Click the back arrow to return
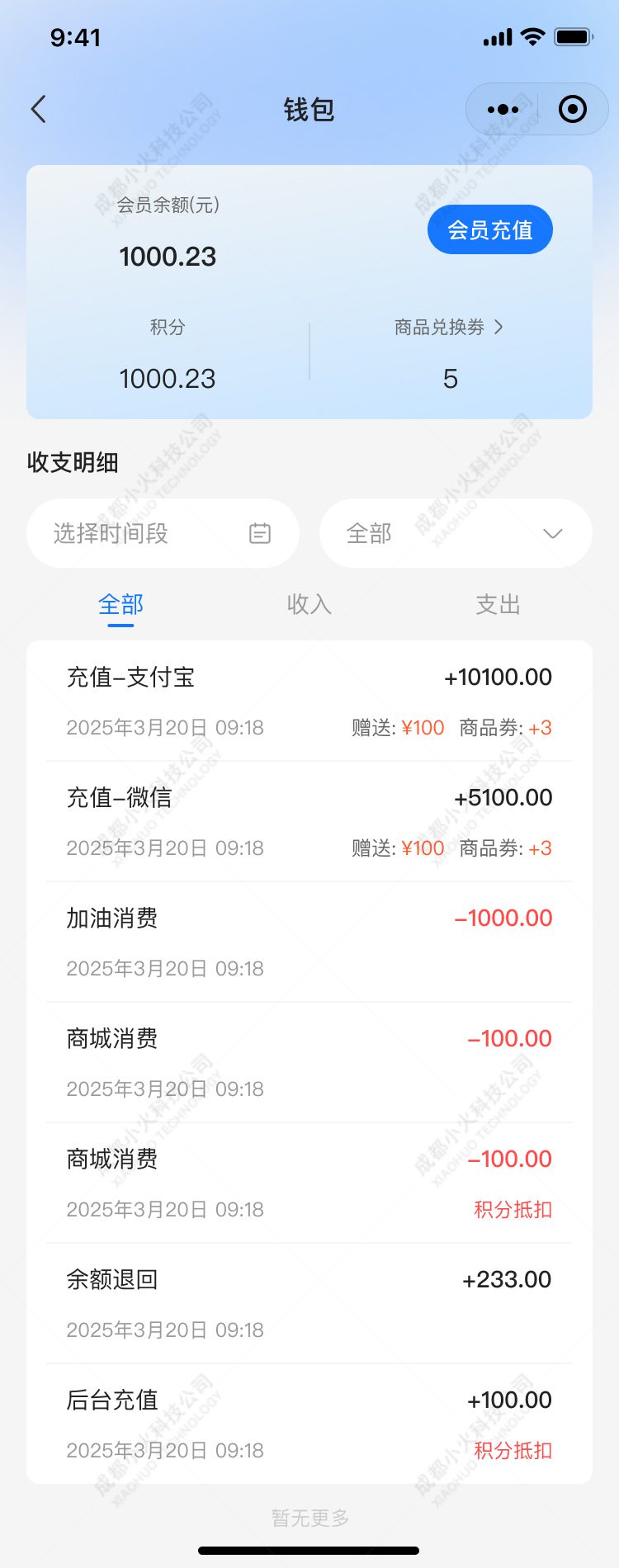619x1568 pixels. (x=37, y=108)
